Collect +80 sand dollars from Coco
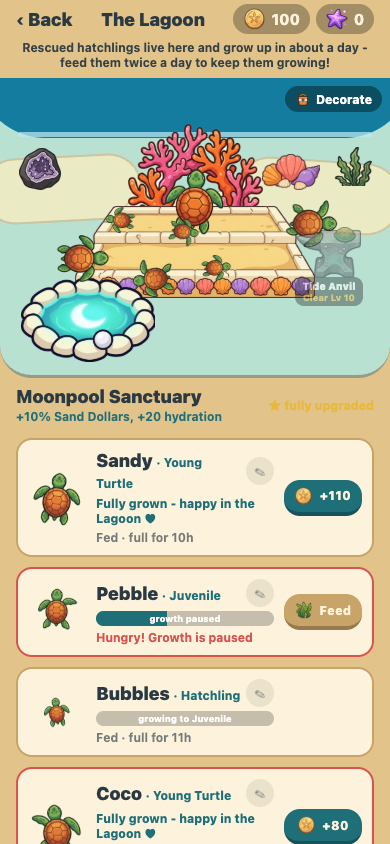Image resolution: width=390 pixels, height=844 pixels. point(323,826)
